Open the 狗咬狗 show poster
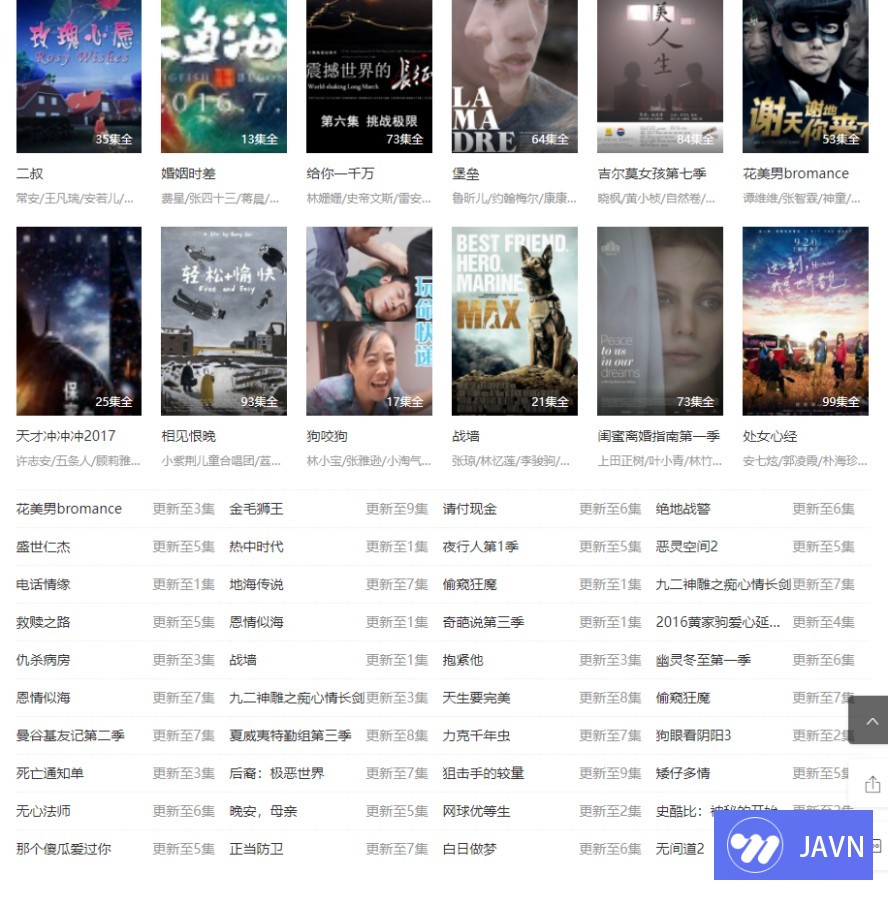The image size is (888, 905). tap(369, 320)
